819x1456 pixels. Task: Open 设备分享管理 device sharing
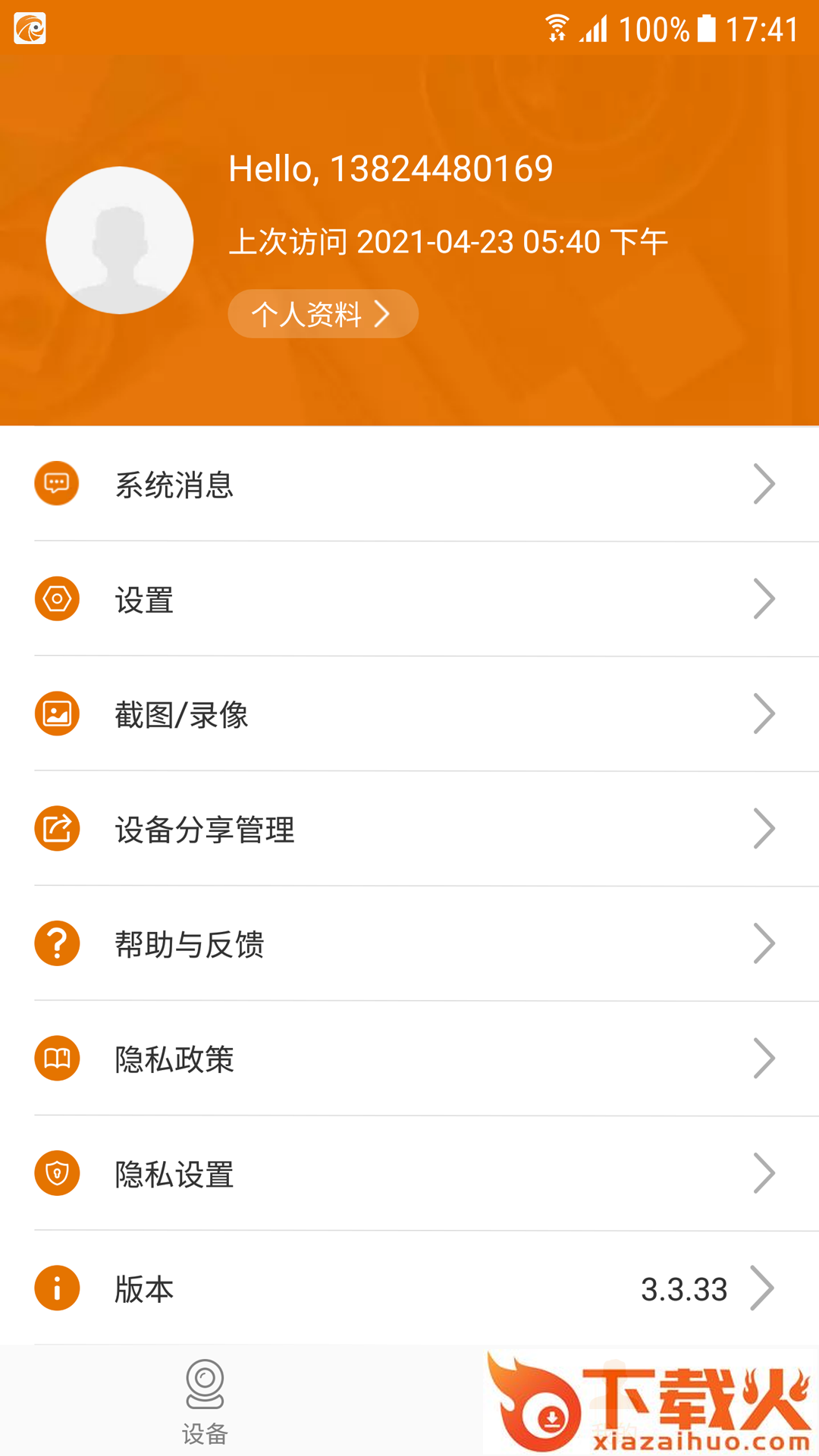coord(409,829)
